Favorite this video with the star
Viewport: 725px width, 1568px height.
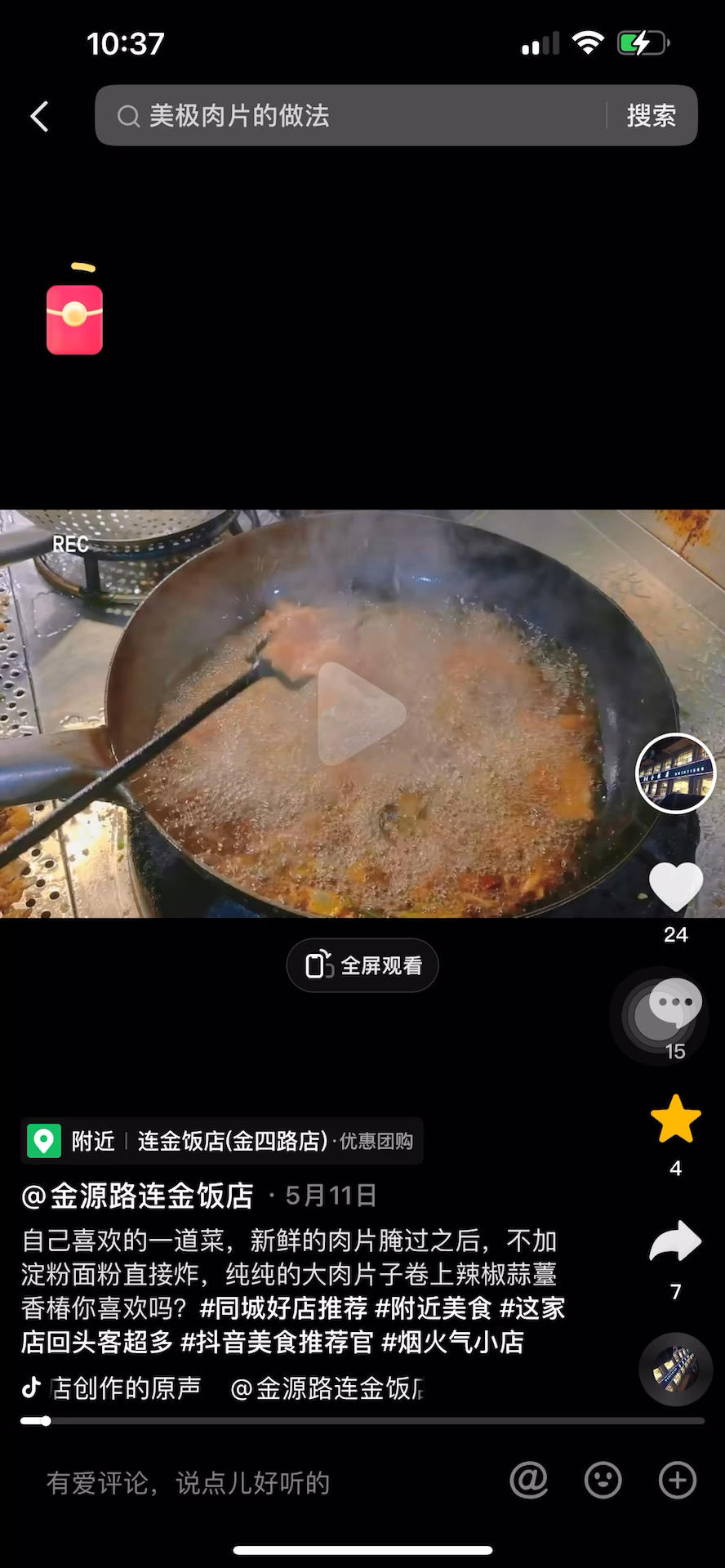(x=675, y=1120)
